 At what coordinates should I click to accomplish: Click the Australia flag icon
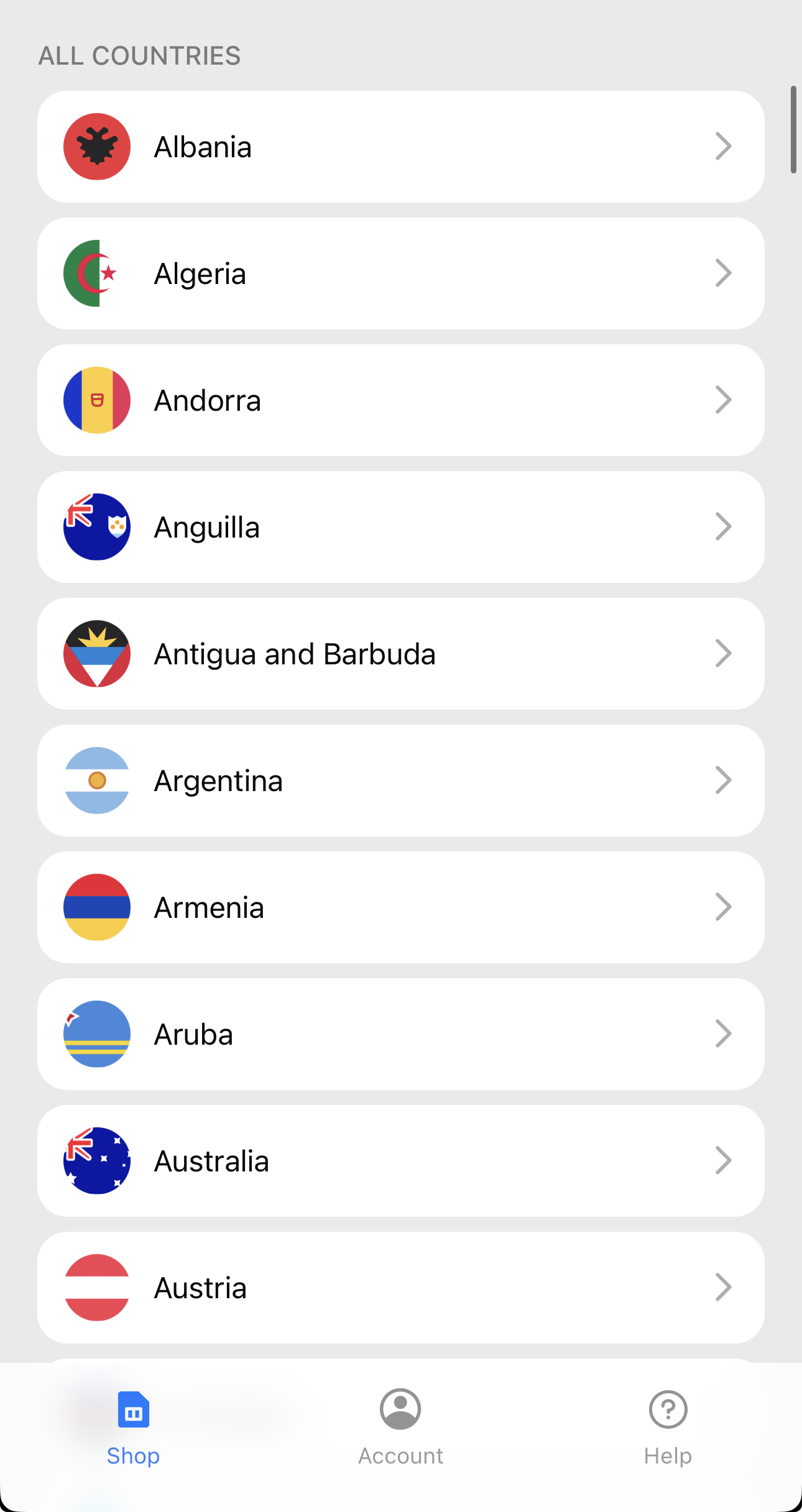click(96, 1160)
